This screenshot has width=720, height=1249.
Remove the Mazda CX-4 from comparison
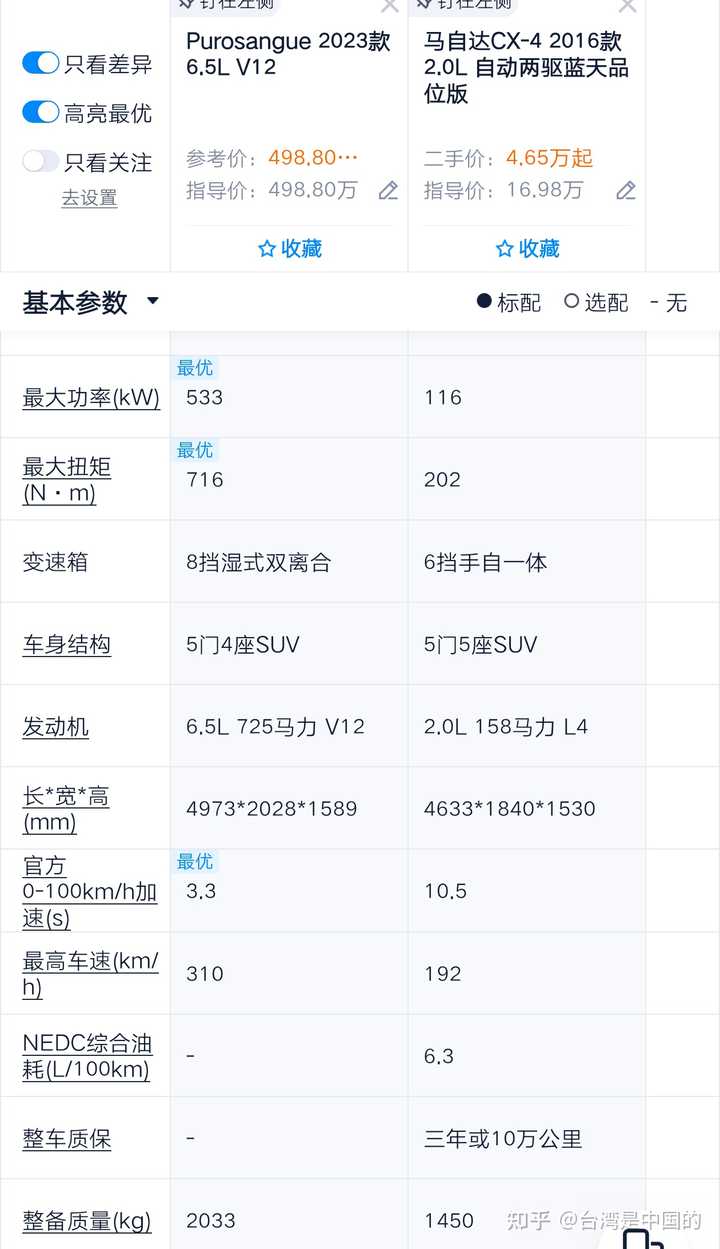point(627,6)
